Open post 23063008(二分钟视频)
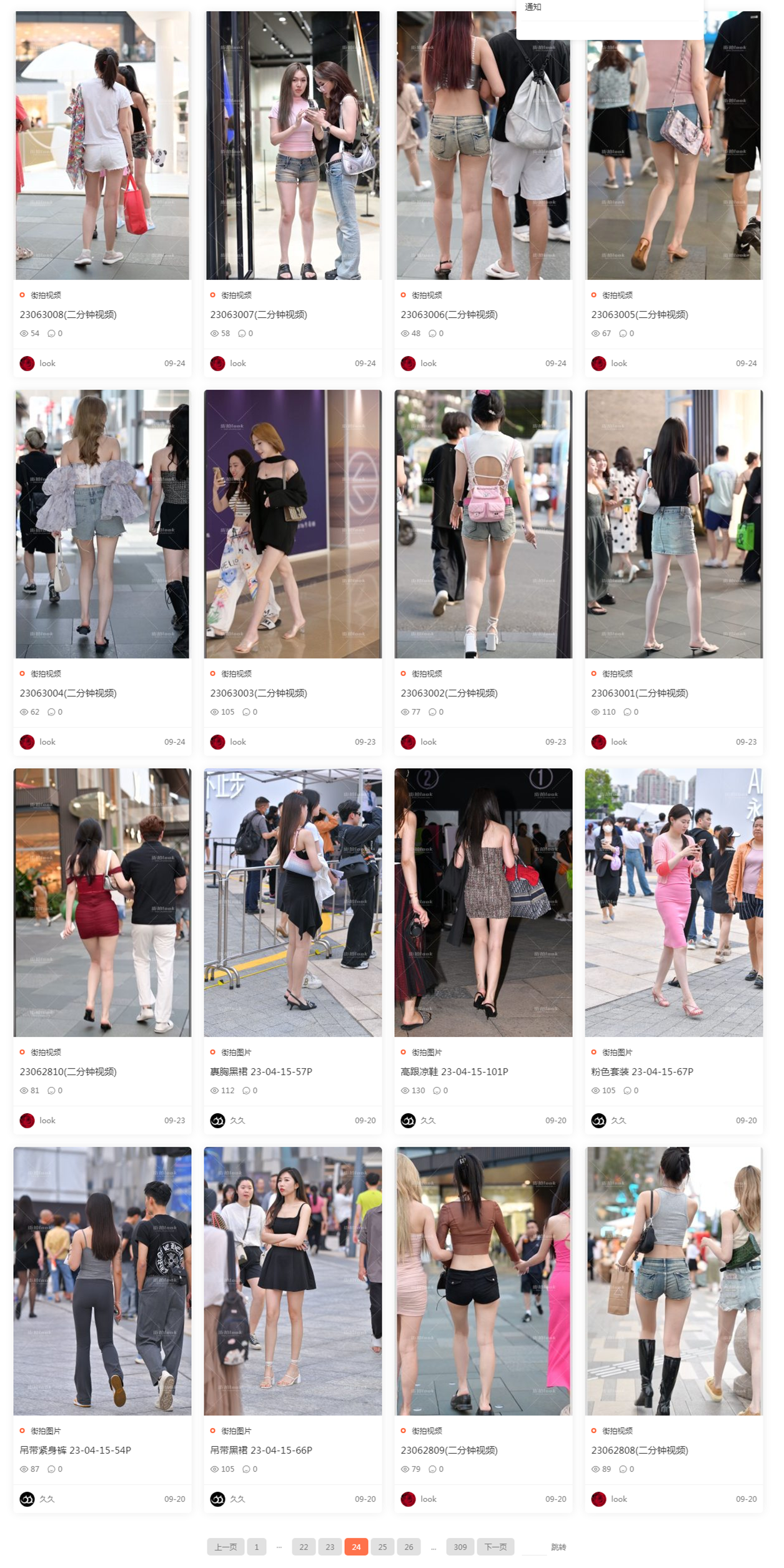Screen dimensions: 784x1568 pyautogui.click(x=68, y=314)
